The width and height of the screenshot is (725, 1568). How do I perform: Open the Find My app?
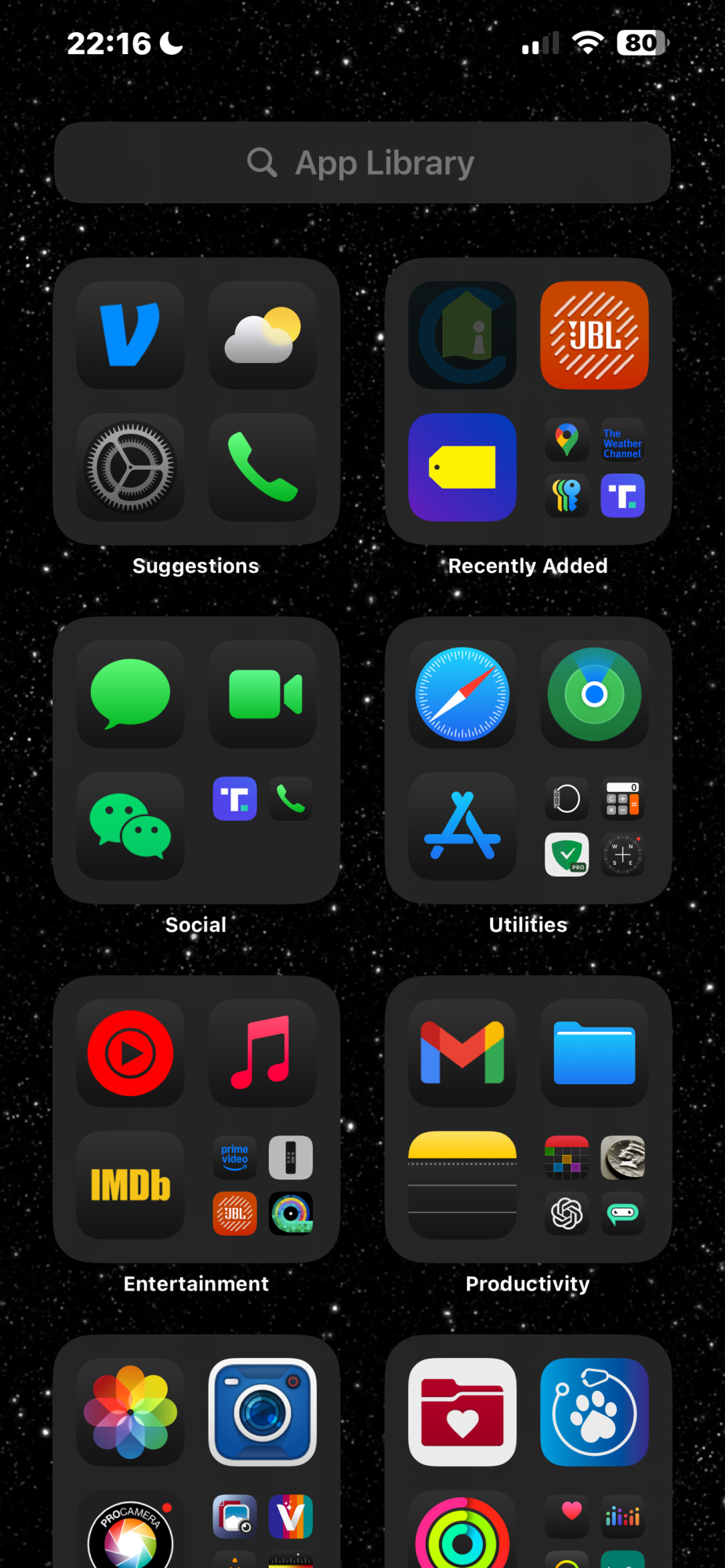click(594, 694)
